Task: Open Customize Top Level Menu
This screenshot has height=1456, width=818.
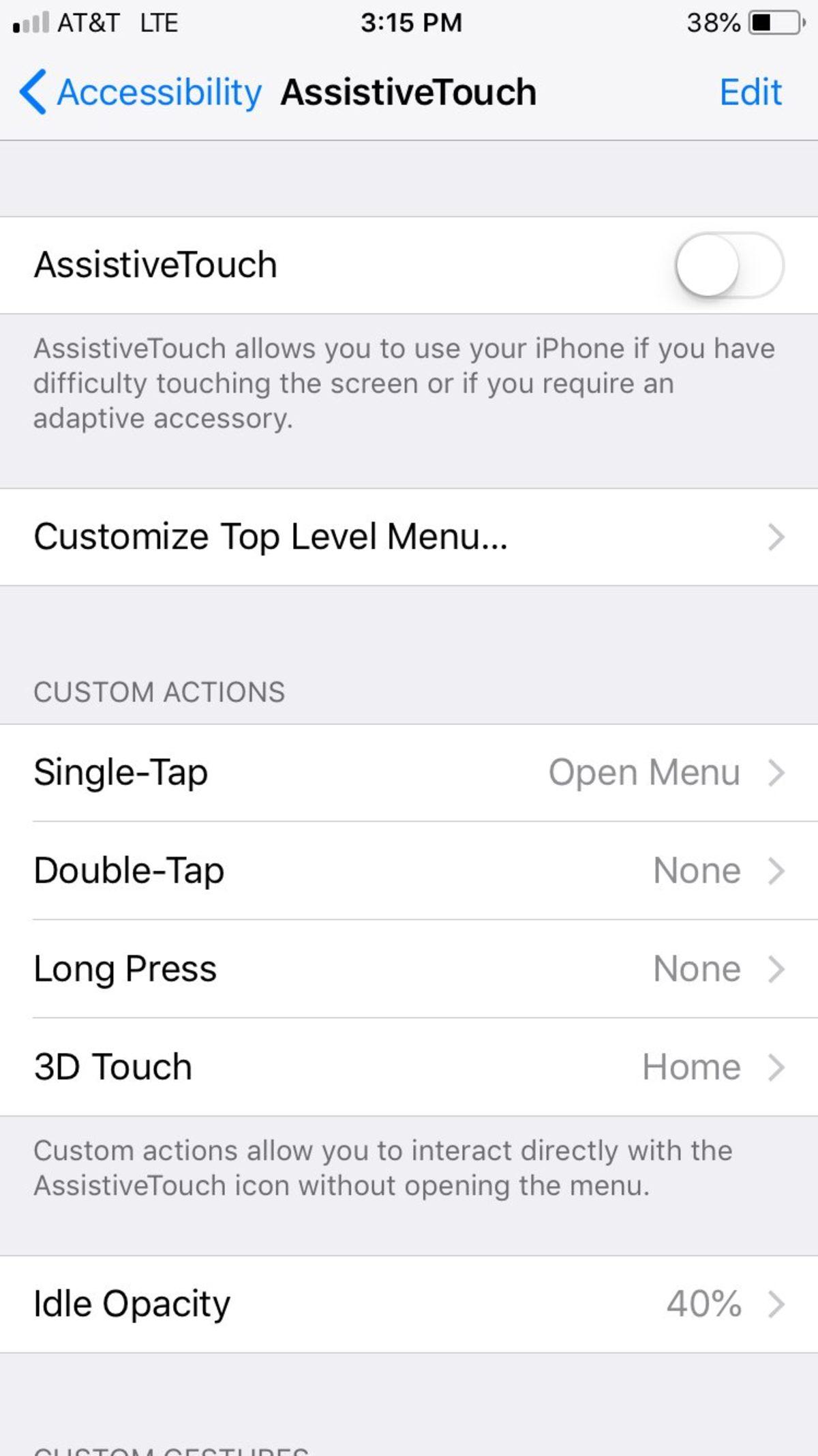Action: (x=409, y=537)
